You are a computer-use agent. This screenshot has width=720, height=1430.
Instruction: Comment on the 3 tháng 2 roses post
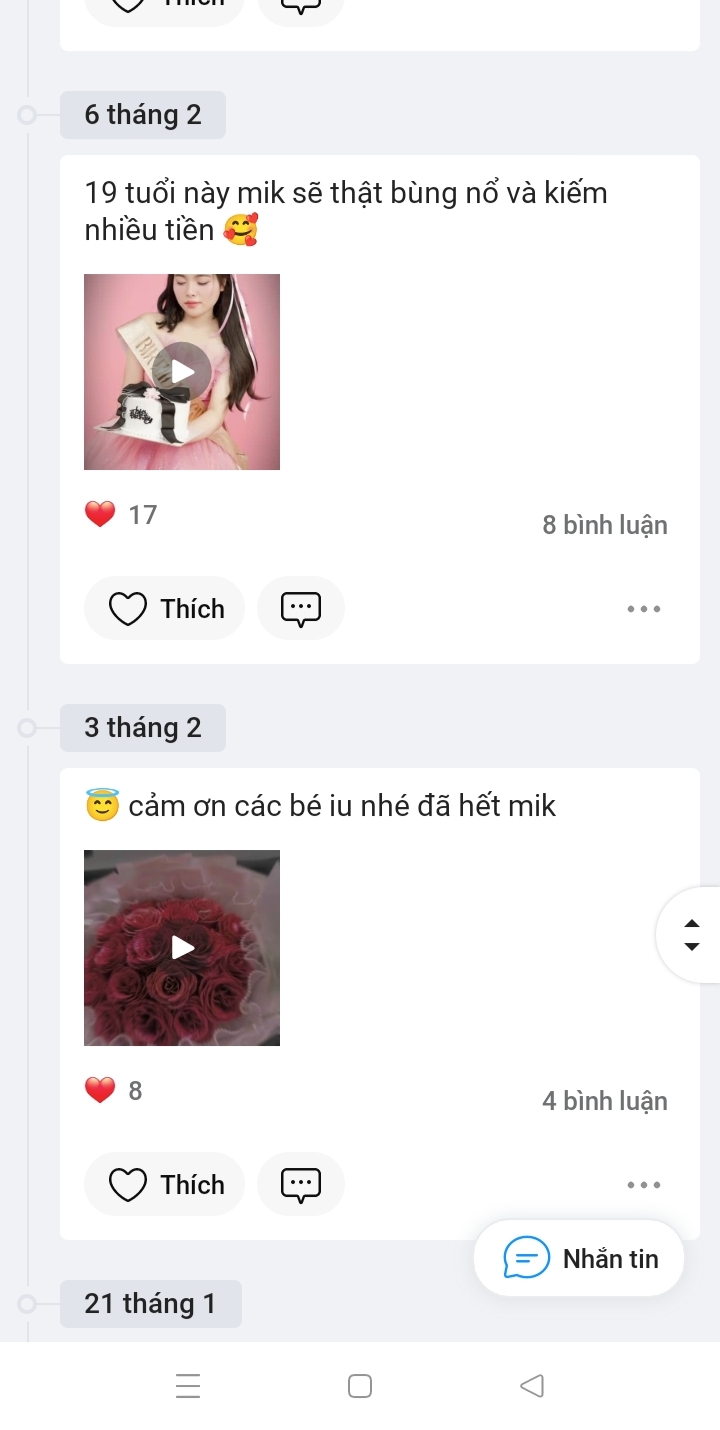[x=301, y=1184]
